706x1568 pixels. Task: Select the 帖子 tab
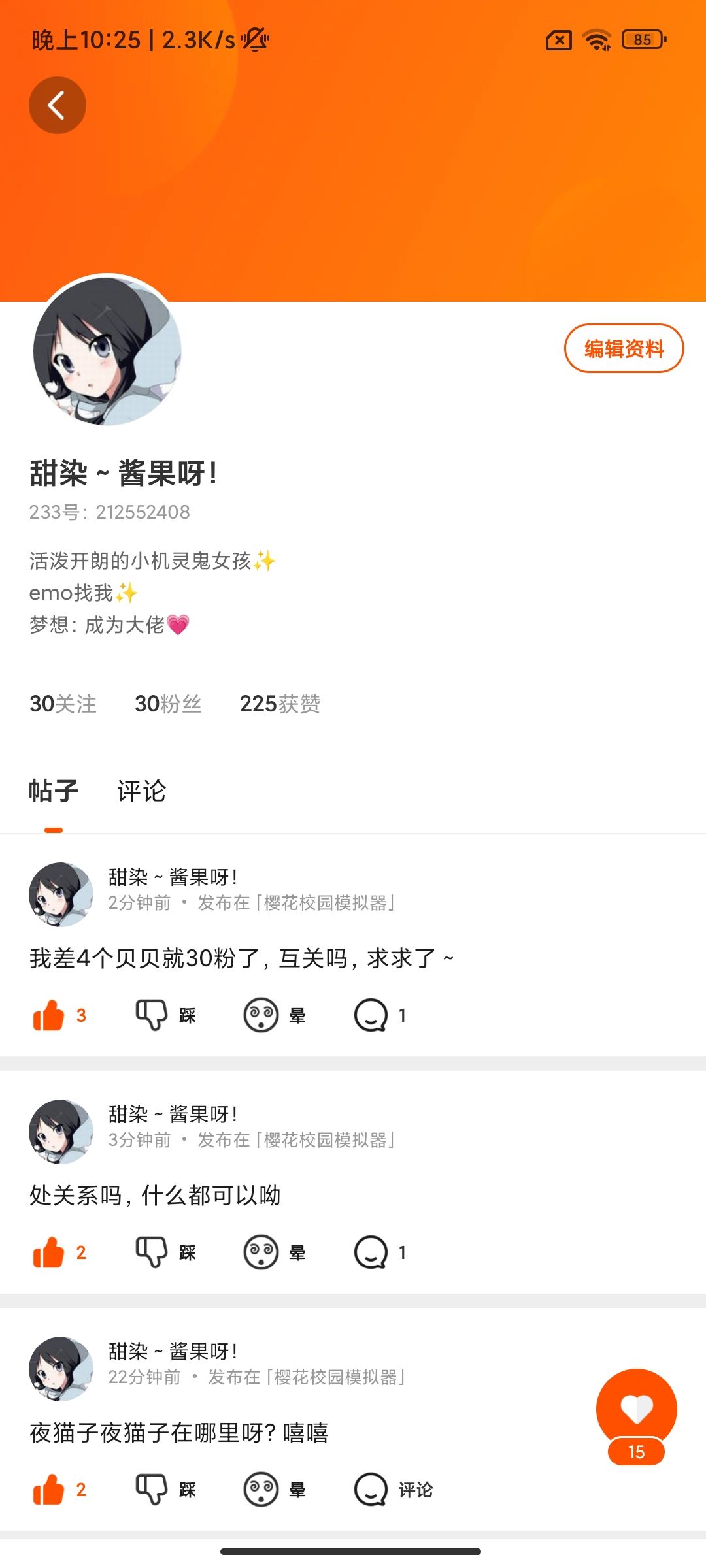click(54, 791)
